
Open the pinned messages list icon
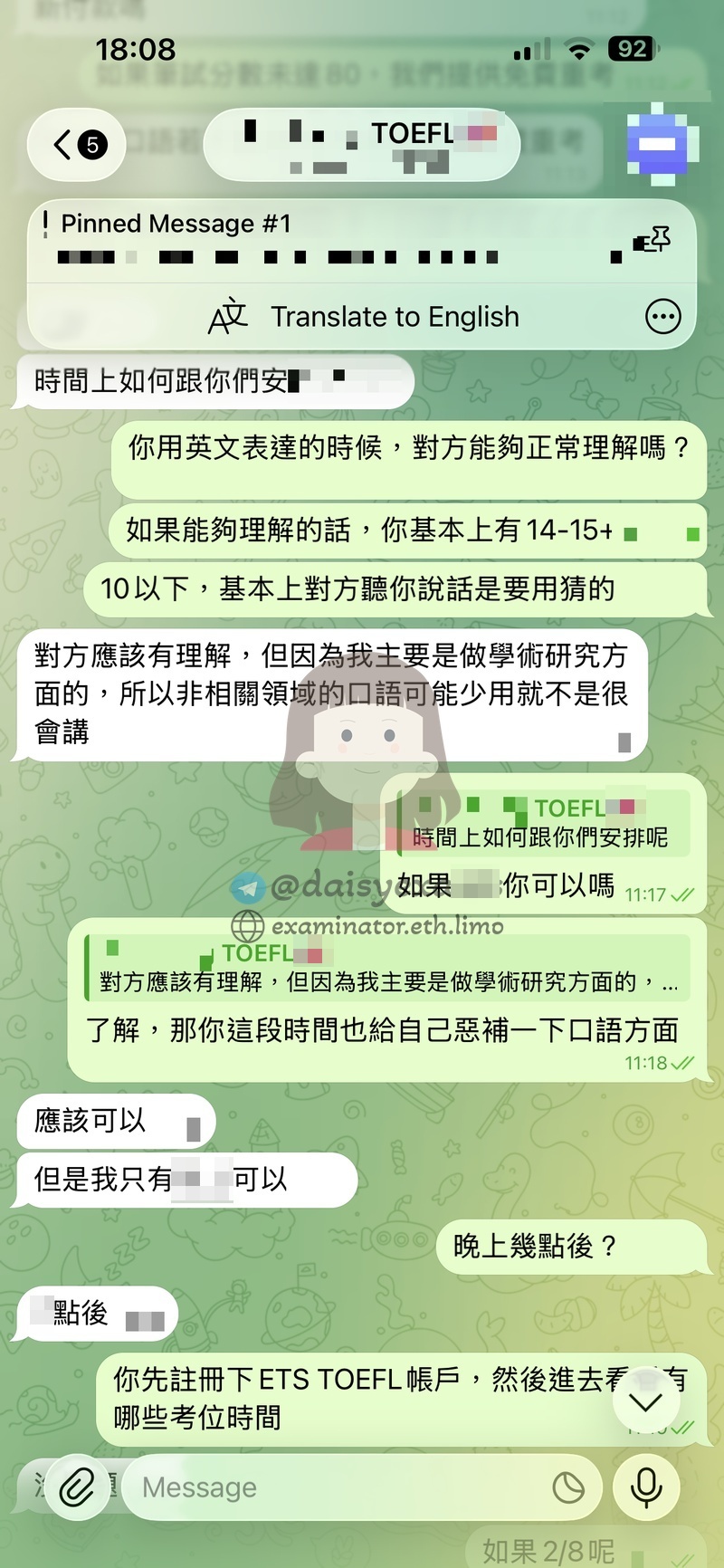point(653,240)
